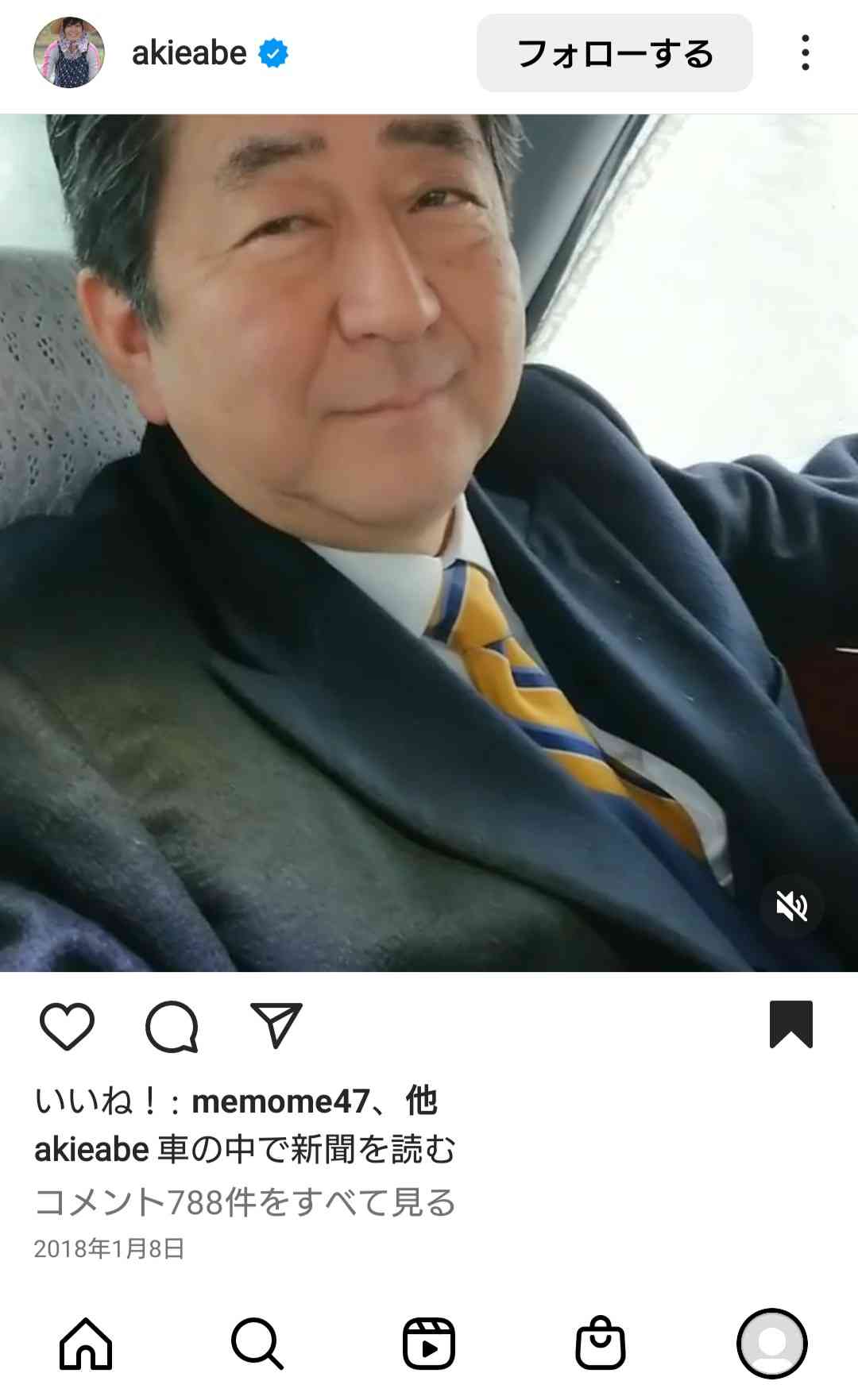
Task: Toggle the bookmark save icon
Action: 790,1024
